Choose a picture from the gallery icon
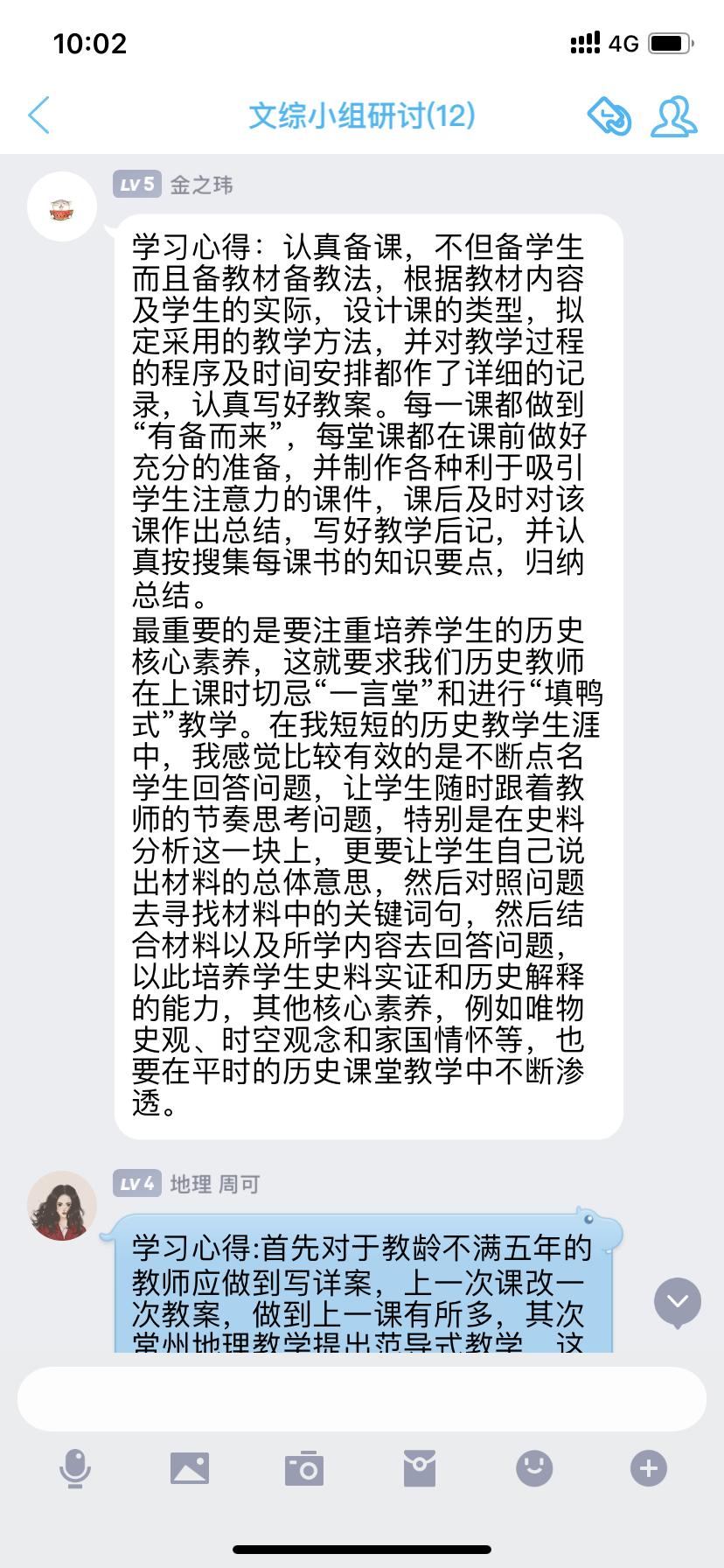This screenshot has height=1568, width=724. coord(190,1468)
